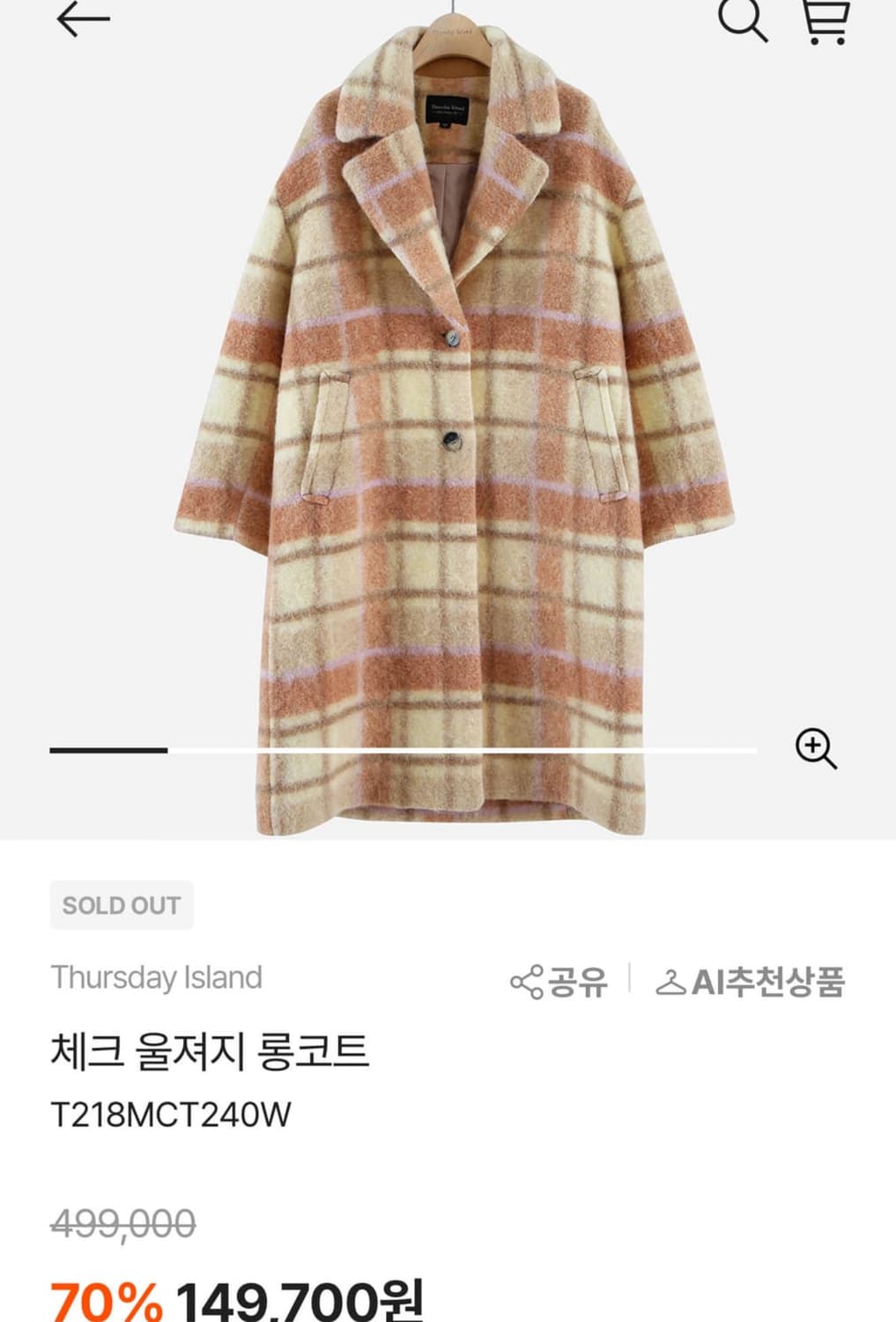Click the divider between 공유 and AI추천상품
Viewport: 896px width, 1322px height.
[x=629, y=978]
